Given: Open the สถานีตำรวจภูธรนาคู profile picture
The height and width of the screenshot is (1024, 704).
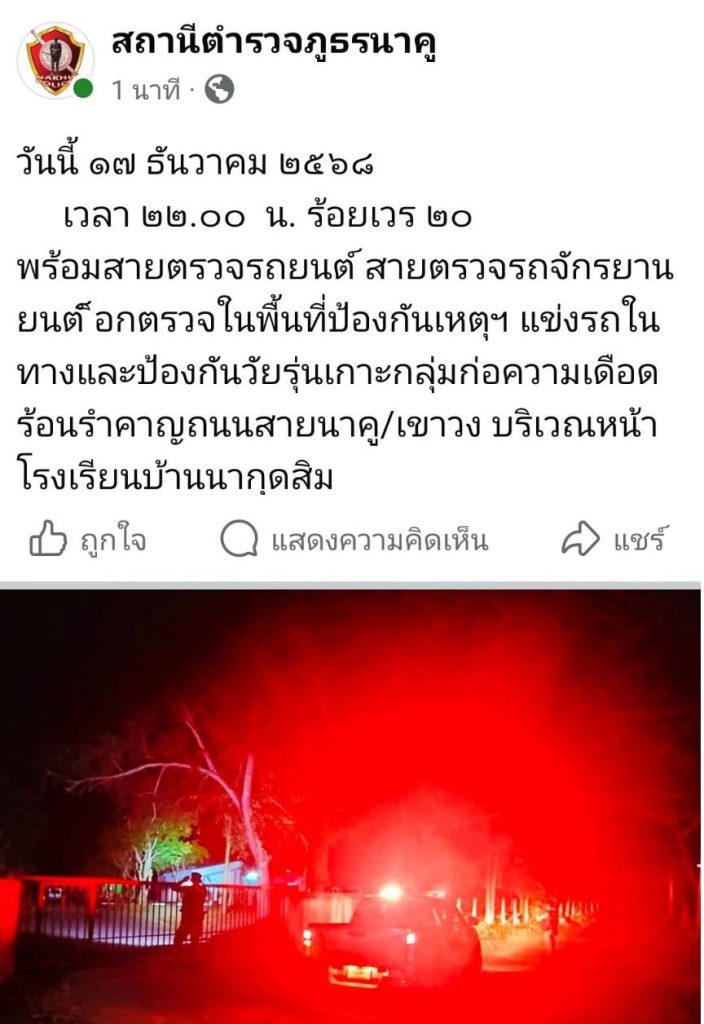Looking at the screenshot, I should point(56,61).
